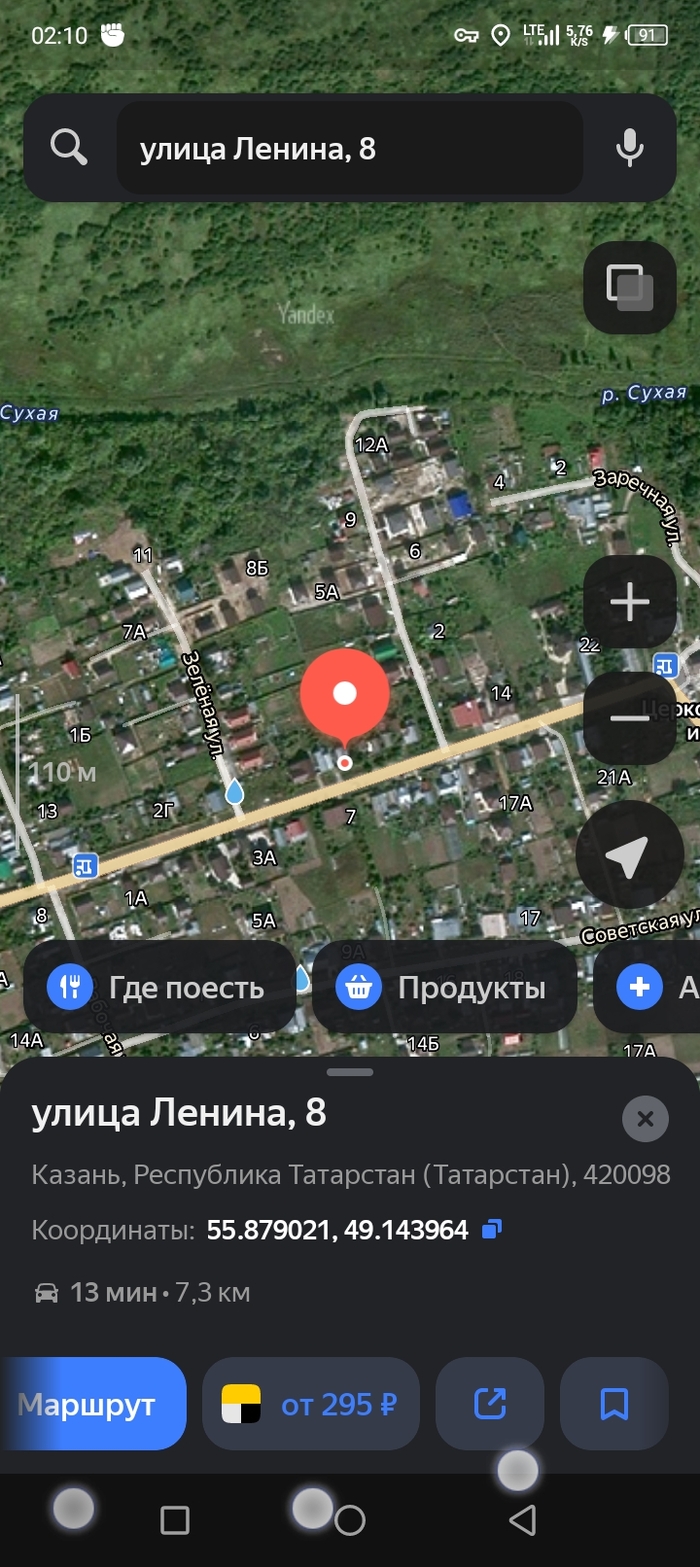Image resolution: width=700 pixels, height=1567 pixels.
Task: Center the map on my location
Action: (x=627, y=856)
